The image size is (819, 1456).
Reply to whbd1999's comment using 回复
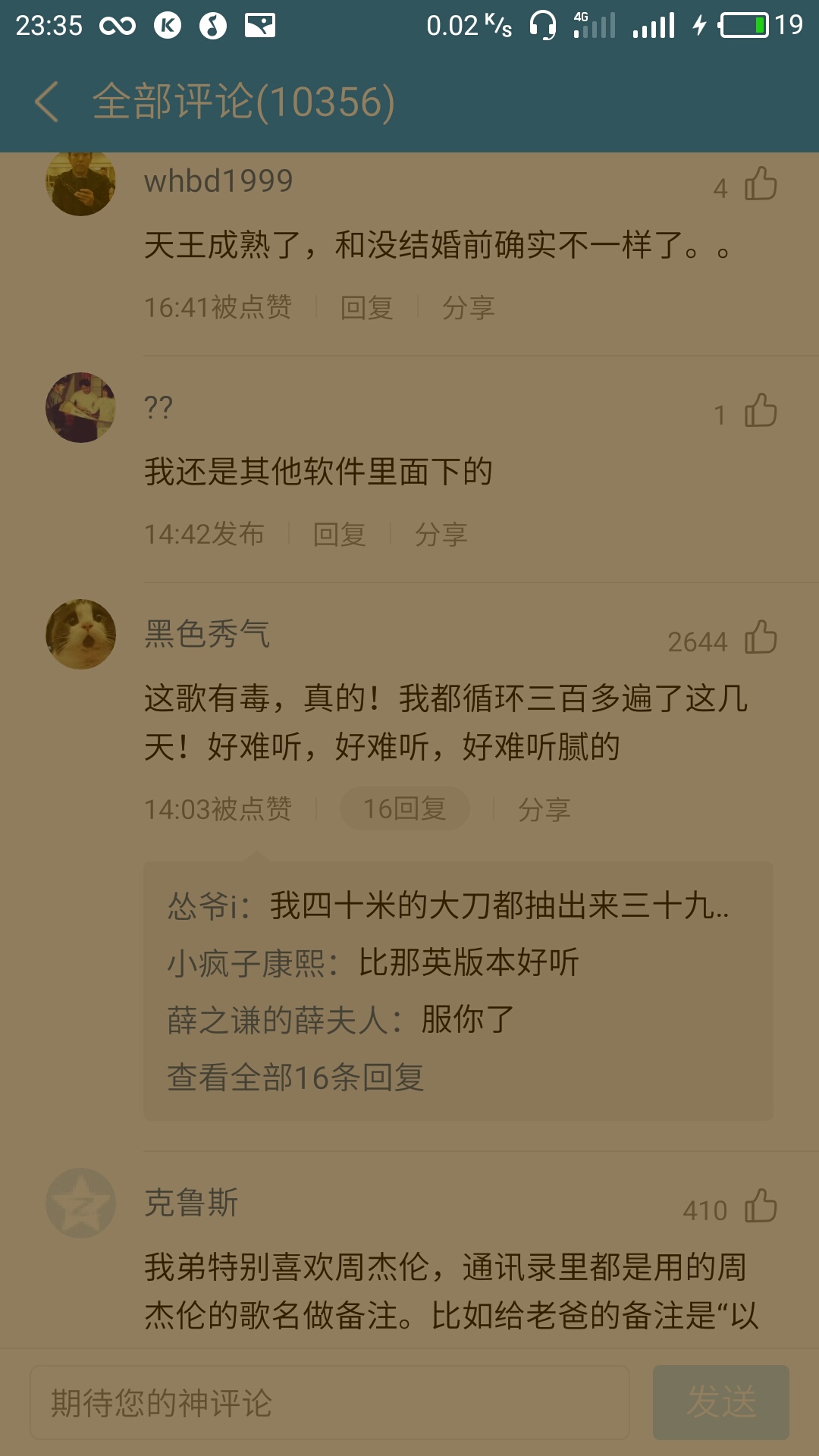[366, 306]
